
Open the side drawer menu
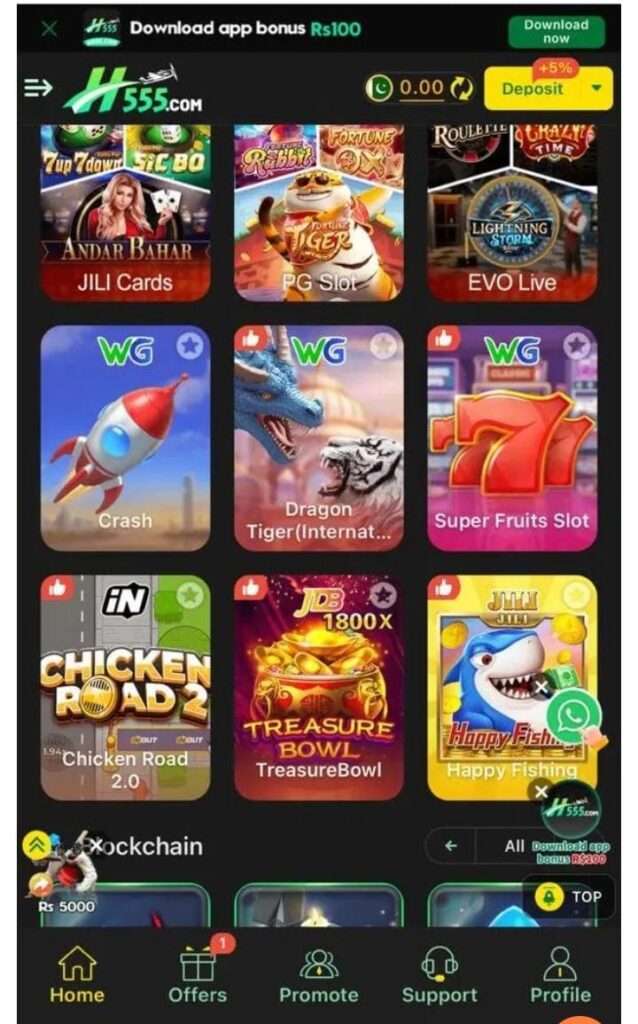coord(38,88)
